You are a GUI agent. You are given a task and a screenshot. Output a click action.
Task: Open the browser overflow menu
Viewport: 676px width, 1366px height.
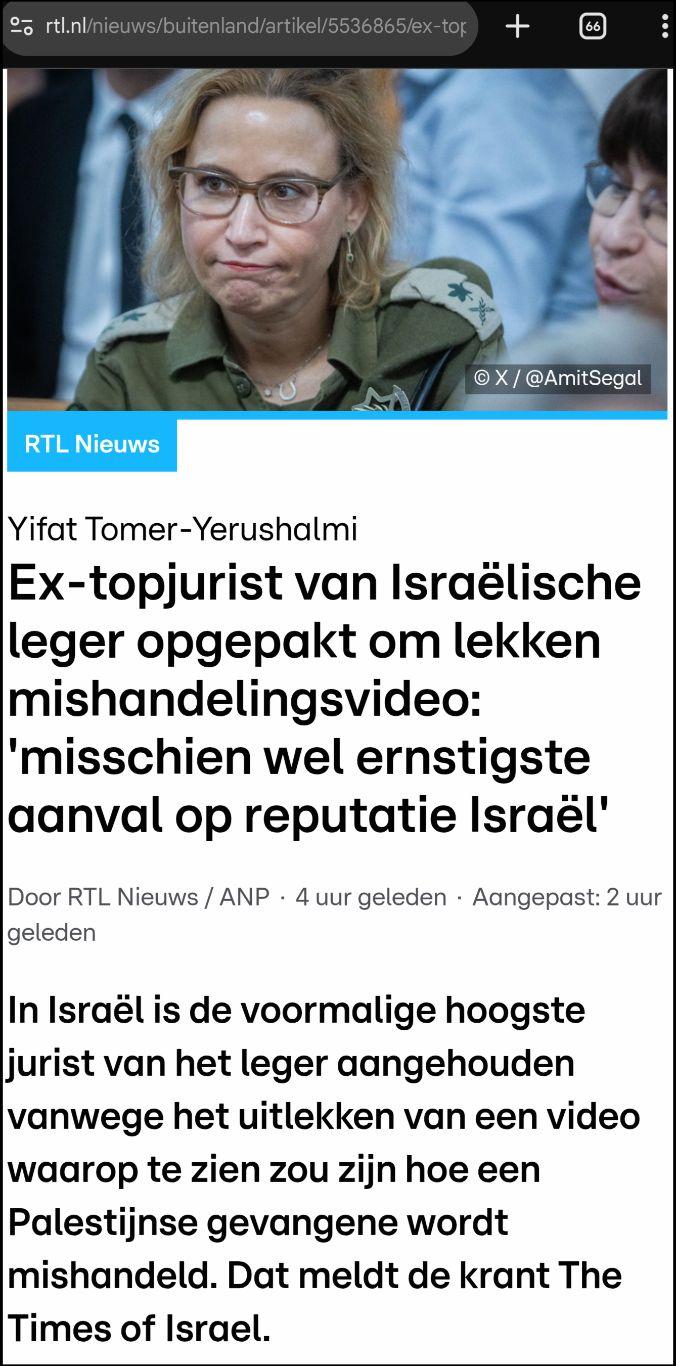(664, 27)
